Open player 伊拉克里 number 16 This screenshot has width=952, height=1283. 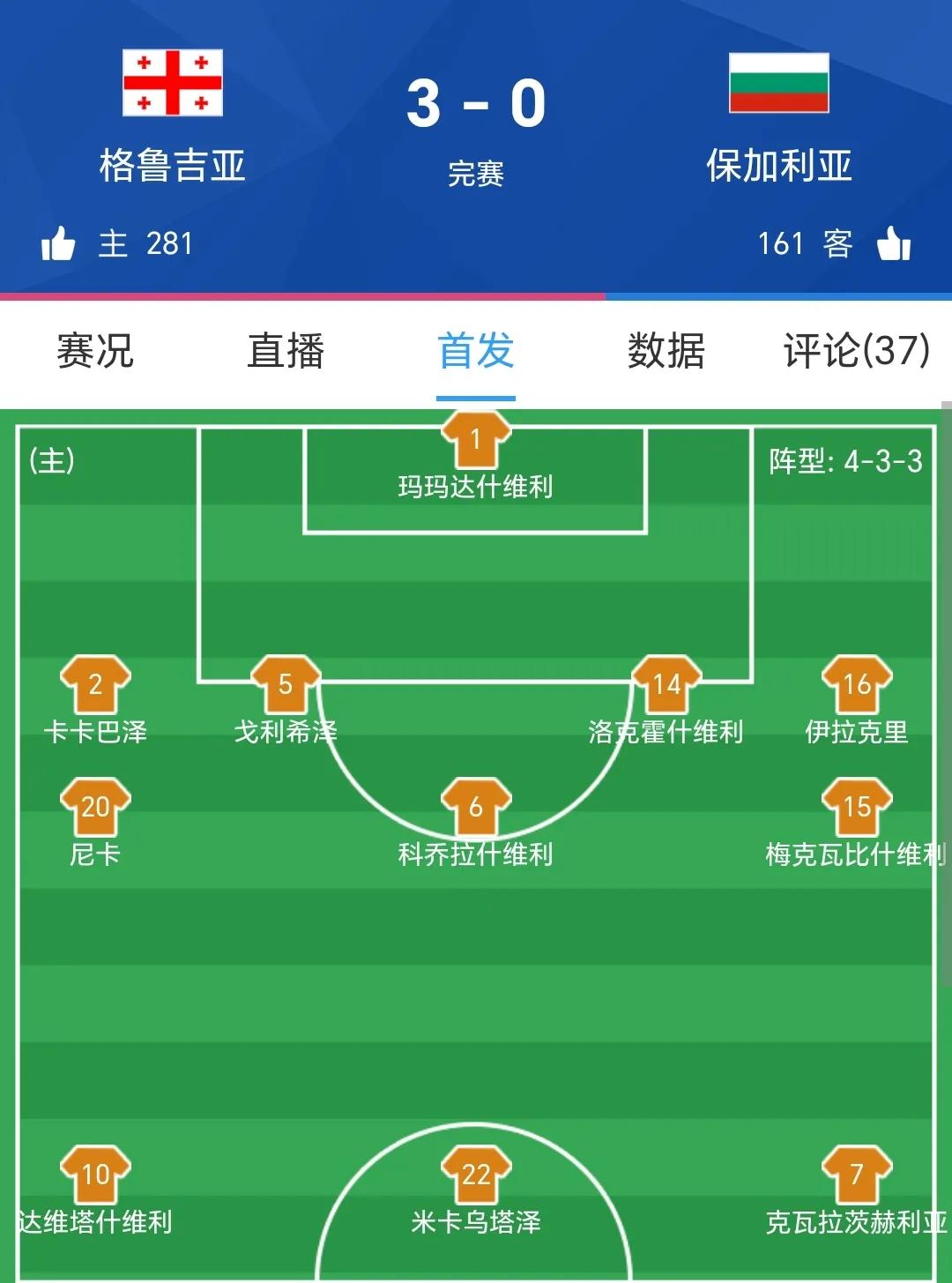(857, 685)
